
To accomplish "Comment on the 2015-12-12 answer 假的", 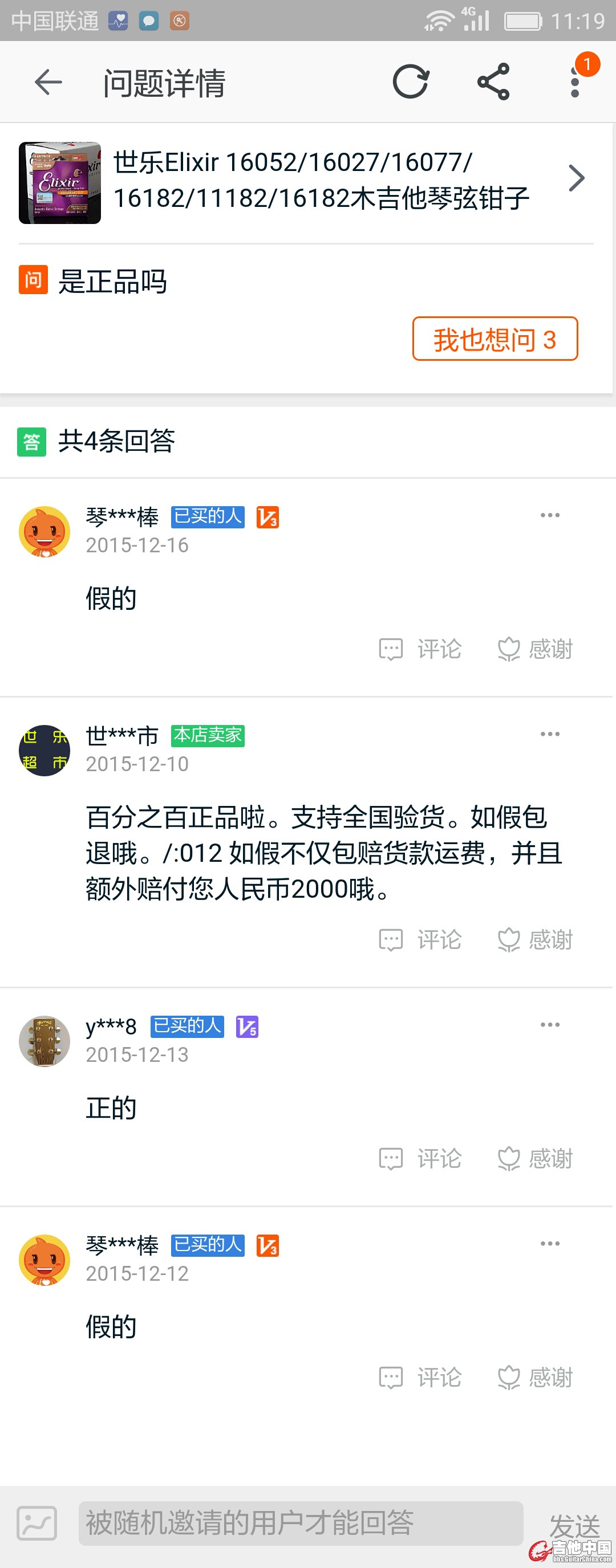I will [x=420, y=1378].
